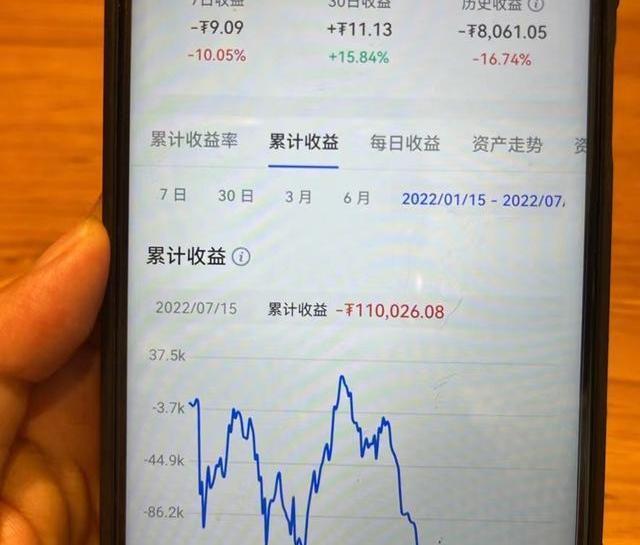
Task: Switch to the 累计收益率 tab
Action: tap(194, 141)
